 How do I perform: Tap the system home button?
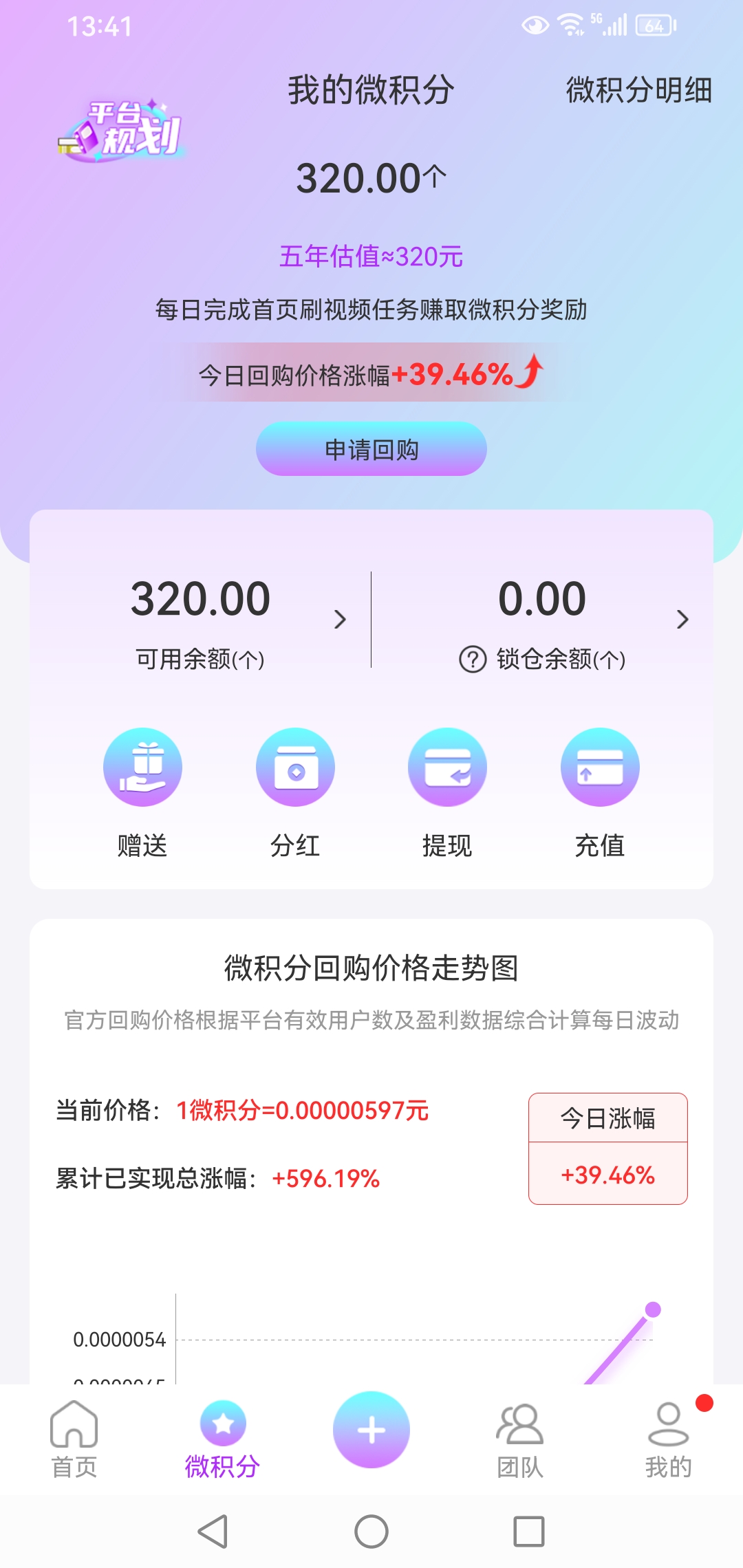tap(371, 1532)
